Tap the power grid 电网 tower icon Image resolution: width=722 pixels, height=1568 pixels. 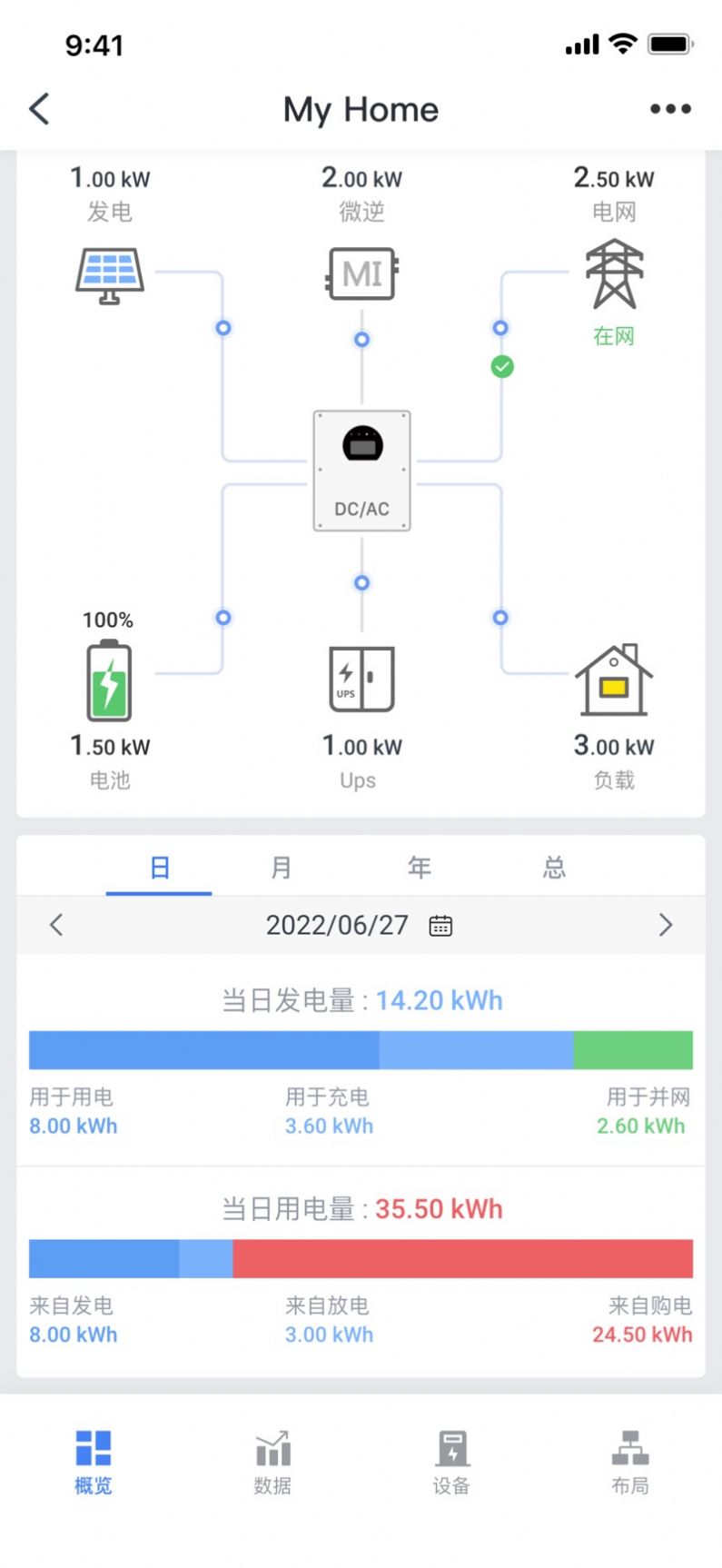click(614, 273)
